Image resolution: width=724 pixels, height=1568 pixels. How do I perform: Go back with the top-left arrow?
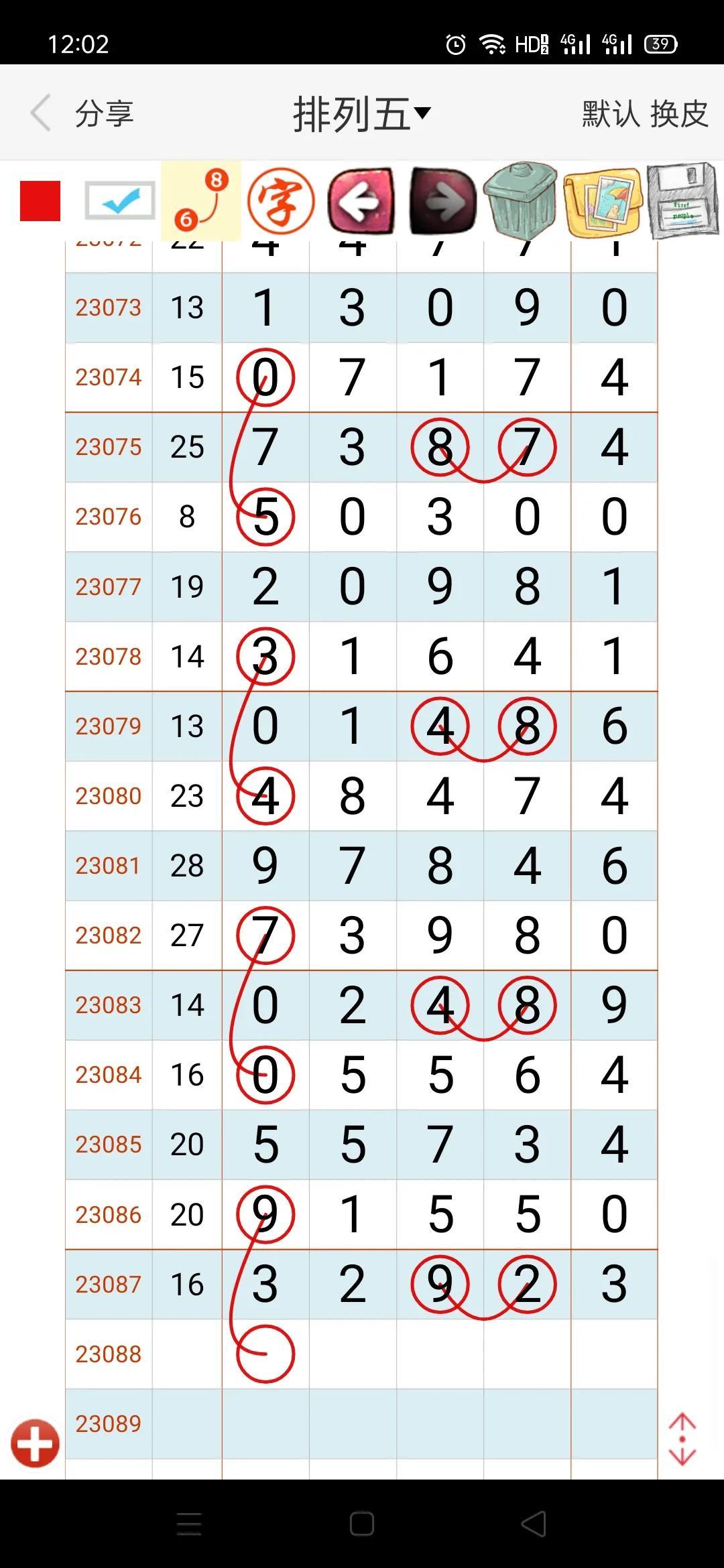(x=41, y=113)
